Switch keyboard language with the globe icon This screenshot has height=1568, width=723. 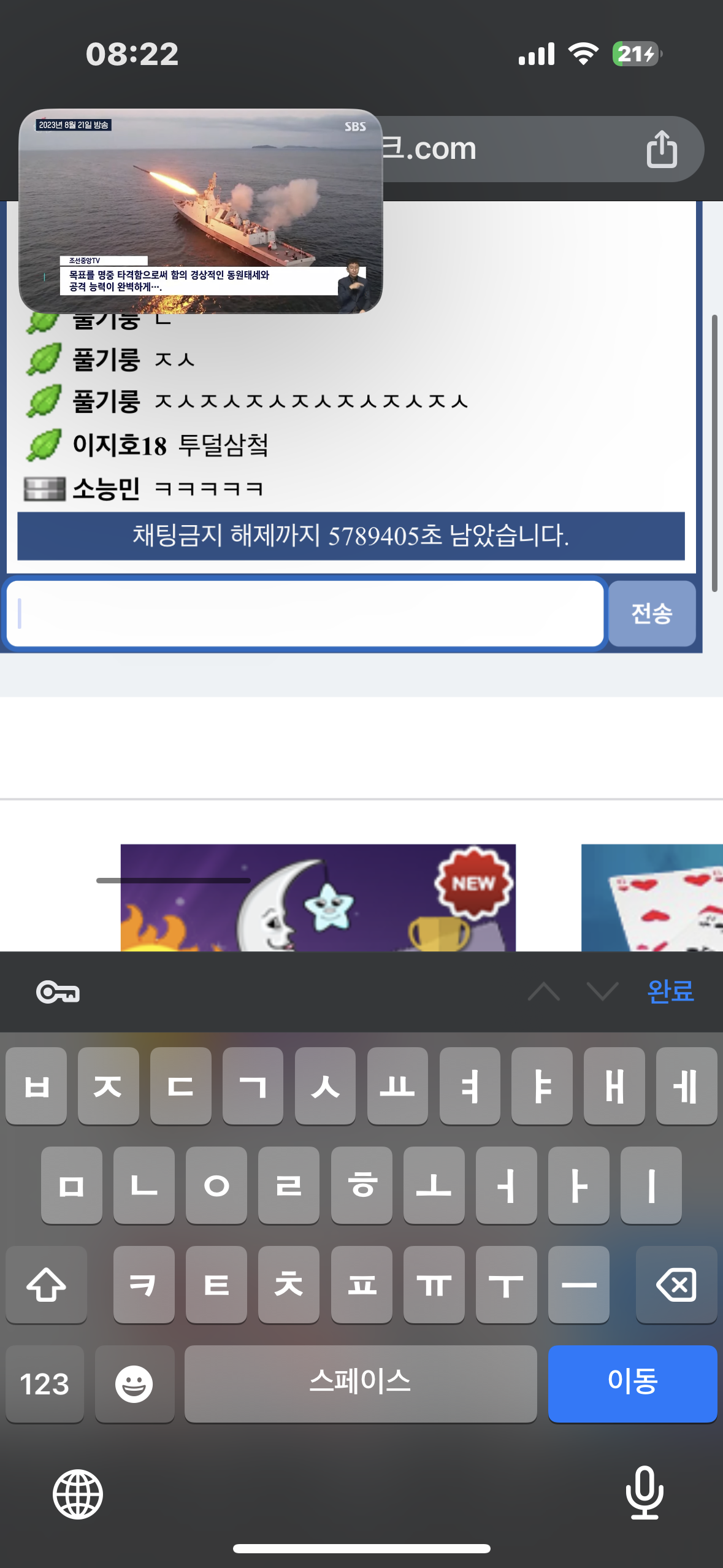[x=78, y=1494]
